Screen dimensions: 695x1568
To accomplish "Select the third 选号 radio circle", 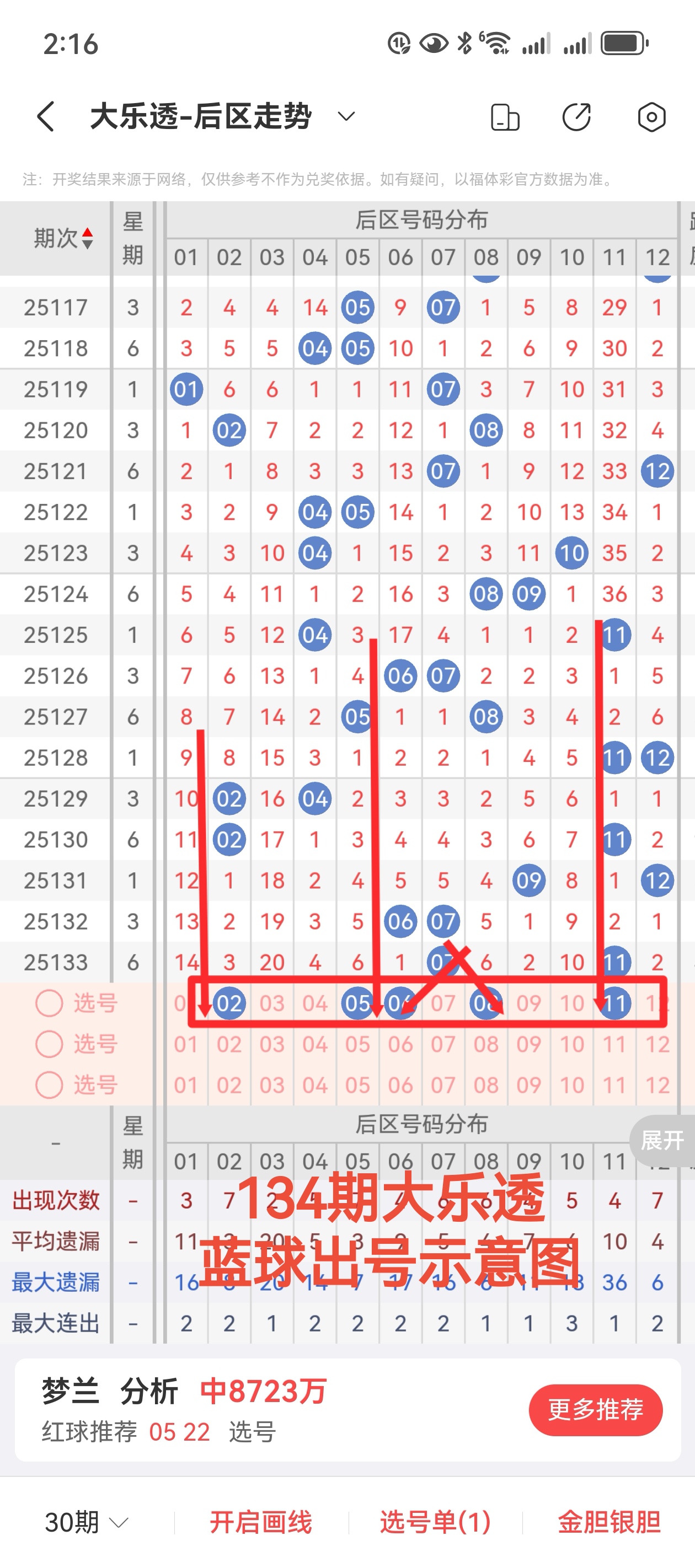I will [x=49, y=1084].
